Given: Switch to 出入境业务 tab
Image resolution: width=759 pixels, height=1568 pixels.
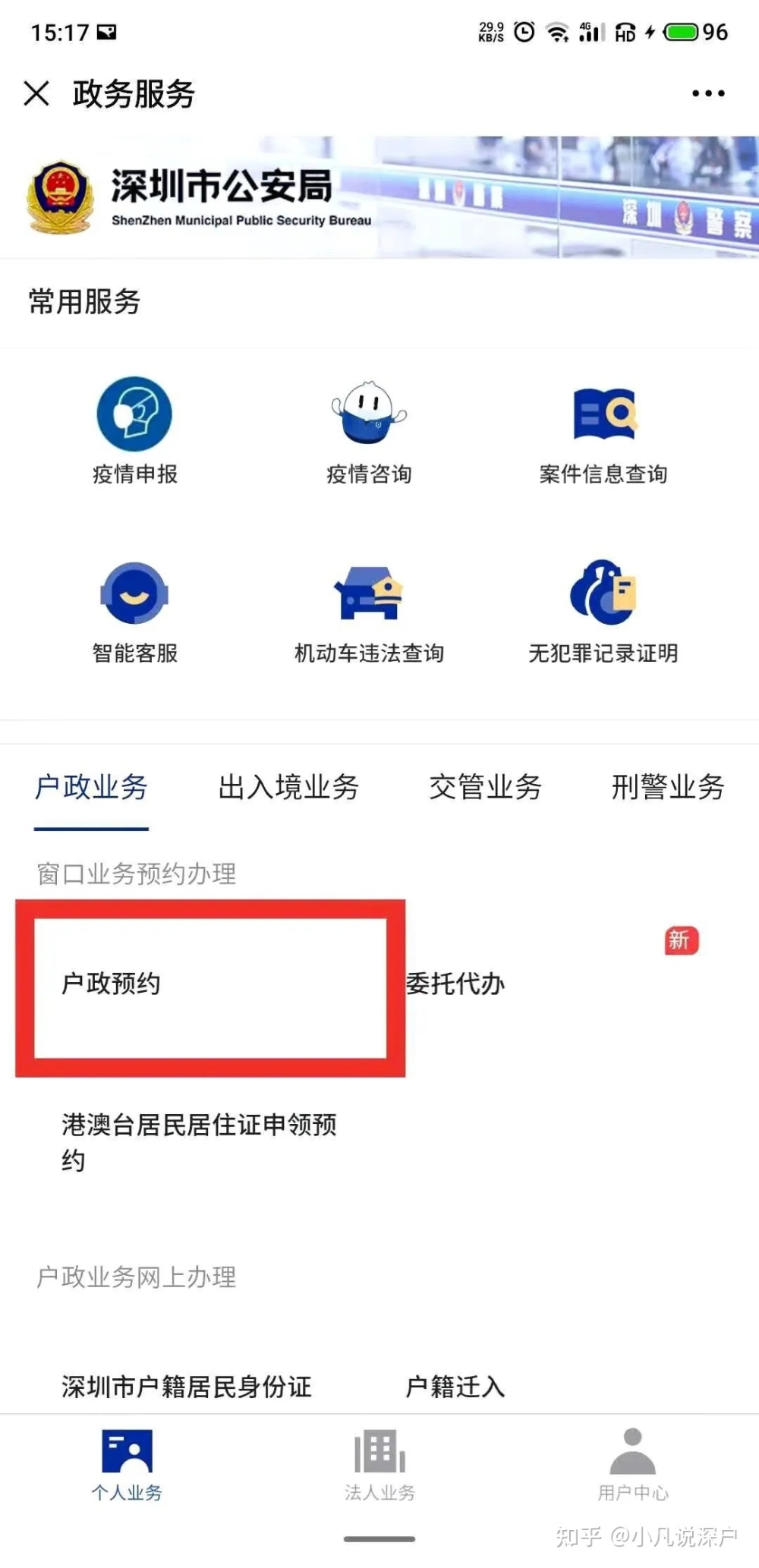Looking at the screenshot, I should click(x=288, y=787).
